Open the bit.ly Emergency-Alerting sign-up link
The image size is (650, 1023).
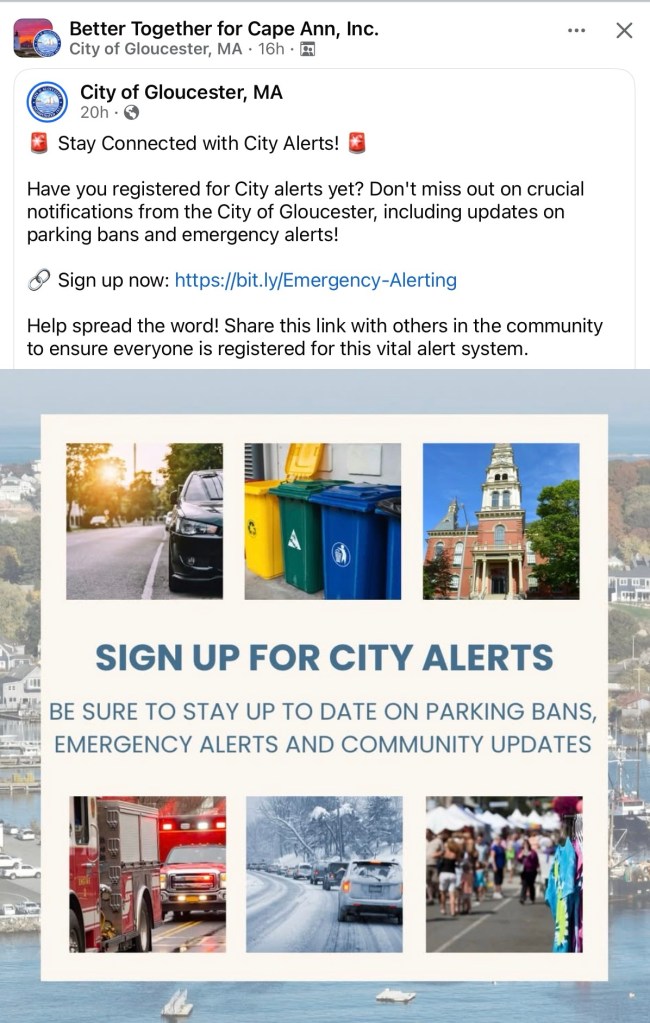315,280
